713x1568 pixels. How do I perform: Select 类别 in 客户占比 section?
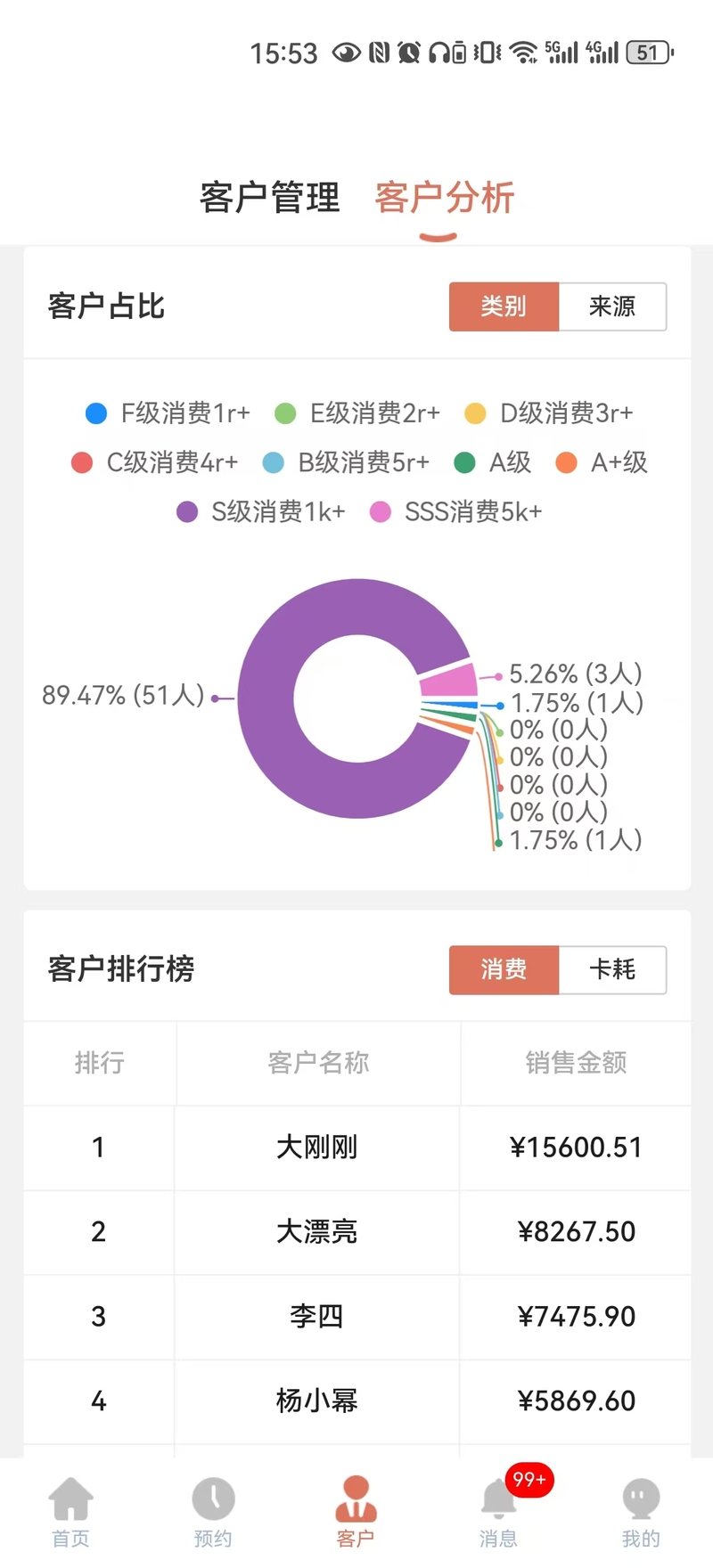point(504,306)
